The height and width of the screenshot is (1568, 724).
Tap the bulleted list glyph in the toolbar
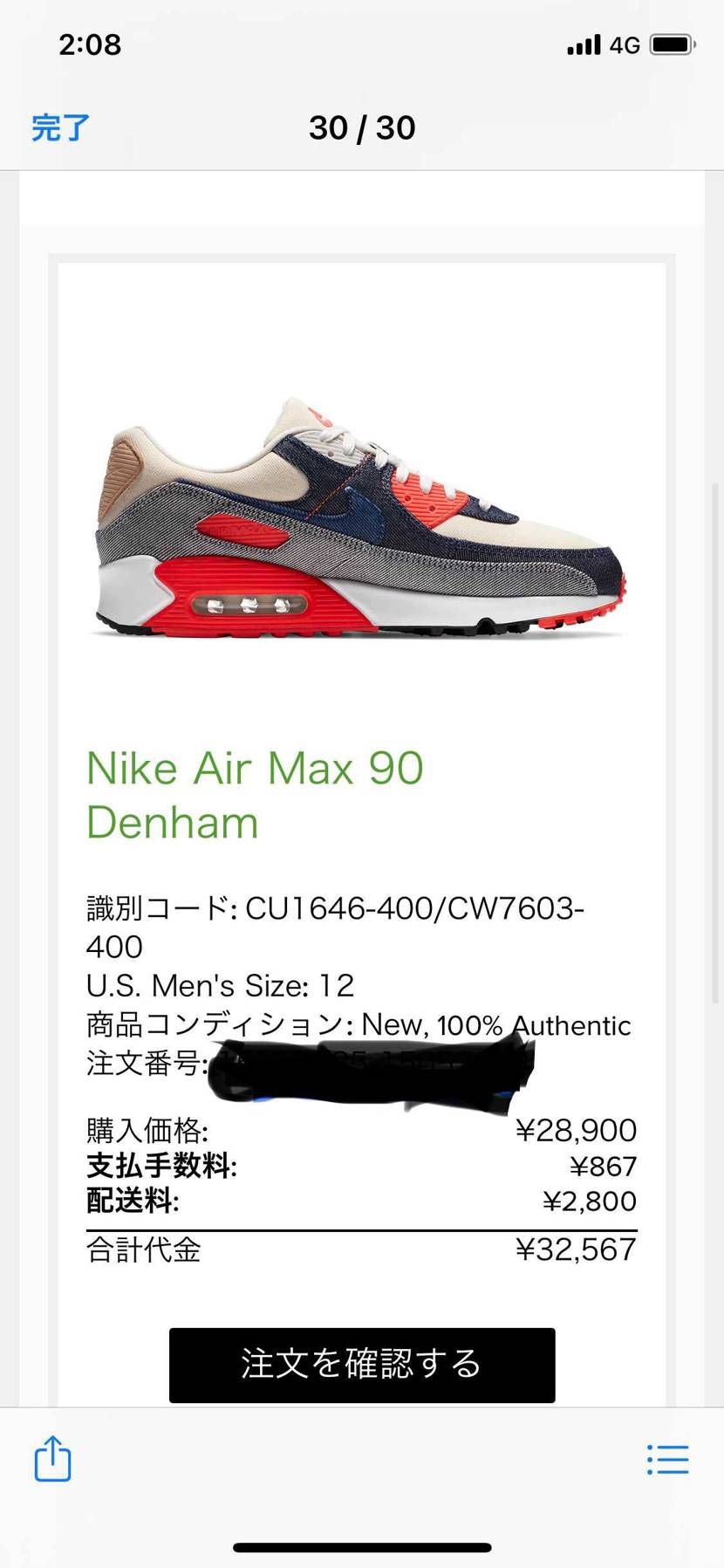(x=668, y=1459)
